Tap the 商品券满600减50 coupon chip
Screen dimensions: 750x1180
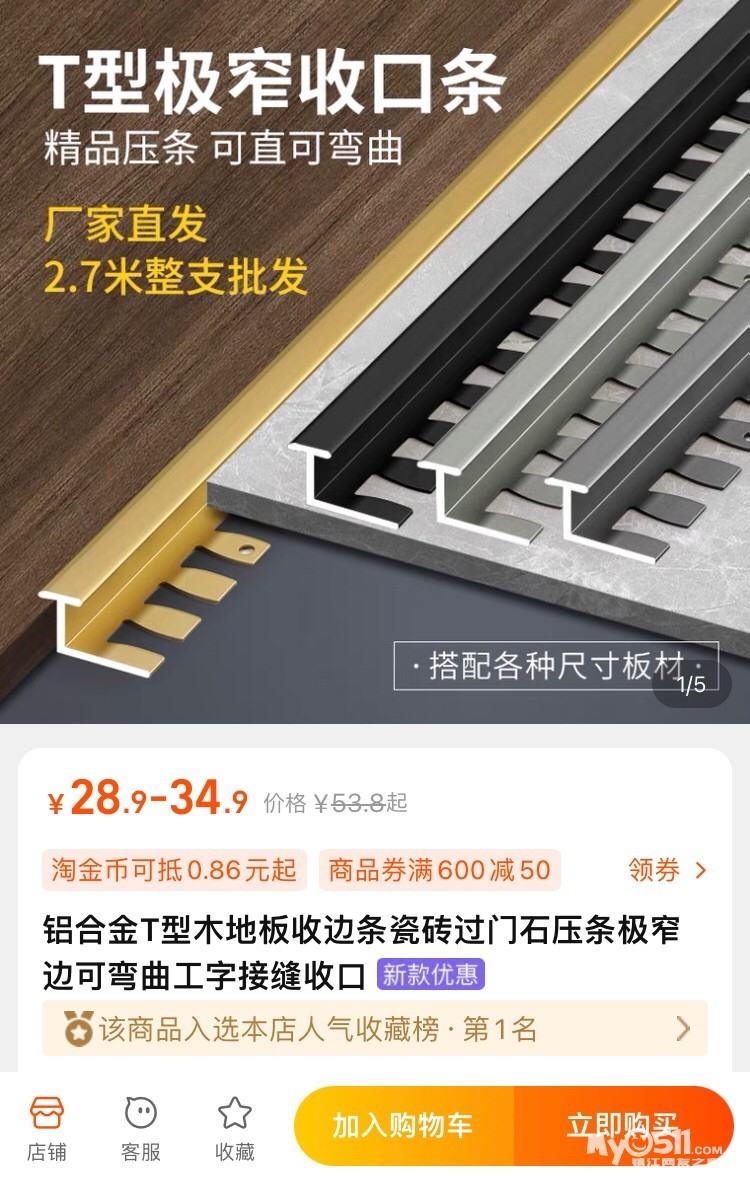coord(440,870)
